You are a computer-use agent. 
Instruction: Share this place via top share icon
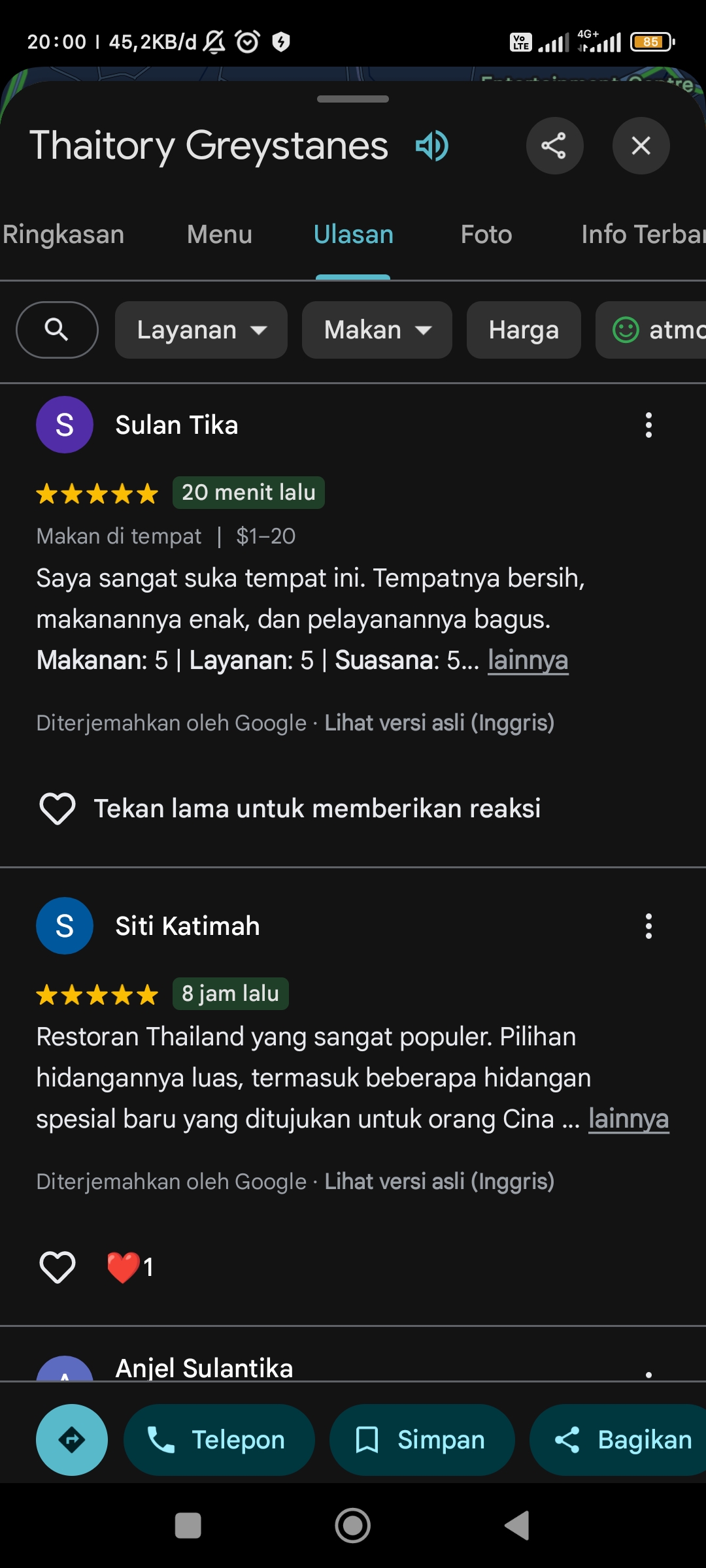[554, 146]
